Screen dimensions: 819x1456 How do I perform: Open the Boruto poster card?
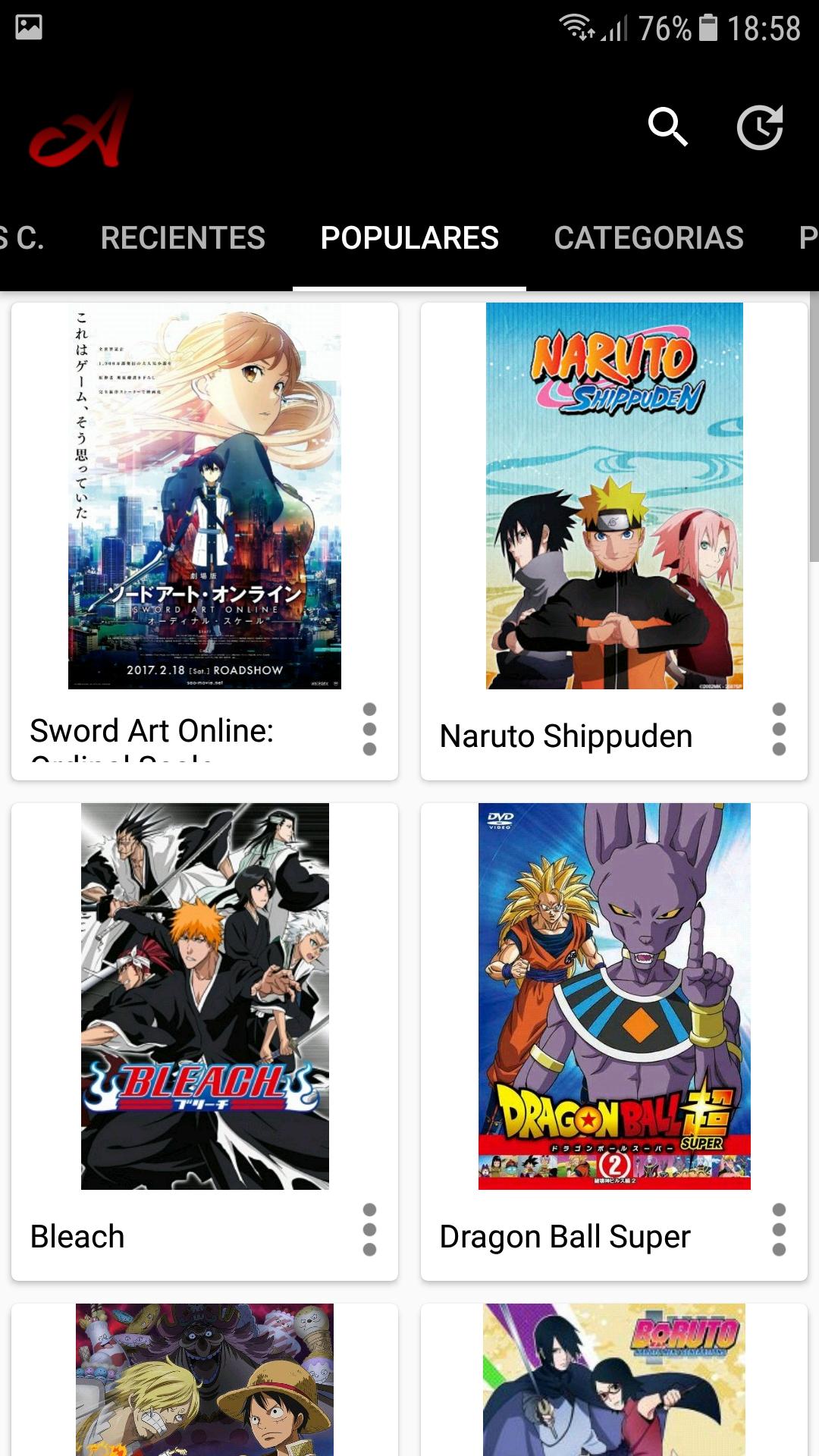click(x=614, y=1380)
